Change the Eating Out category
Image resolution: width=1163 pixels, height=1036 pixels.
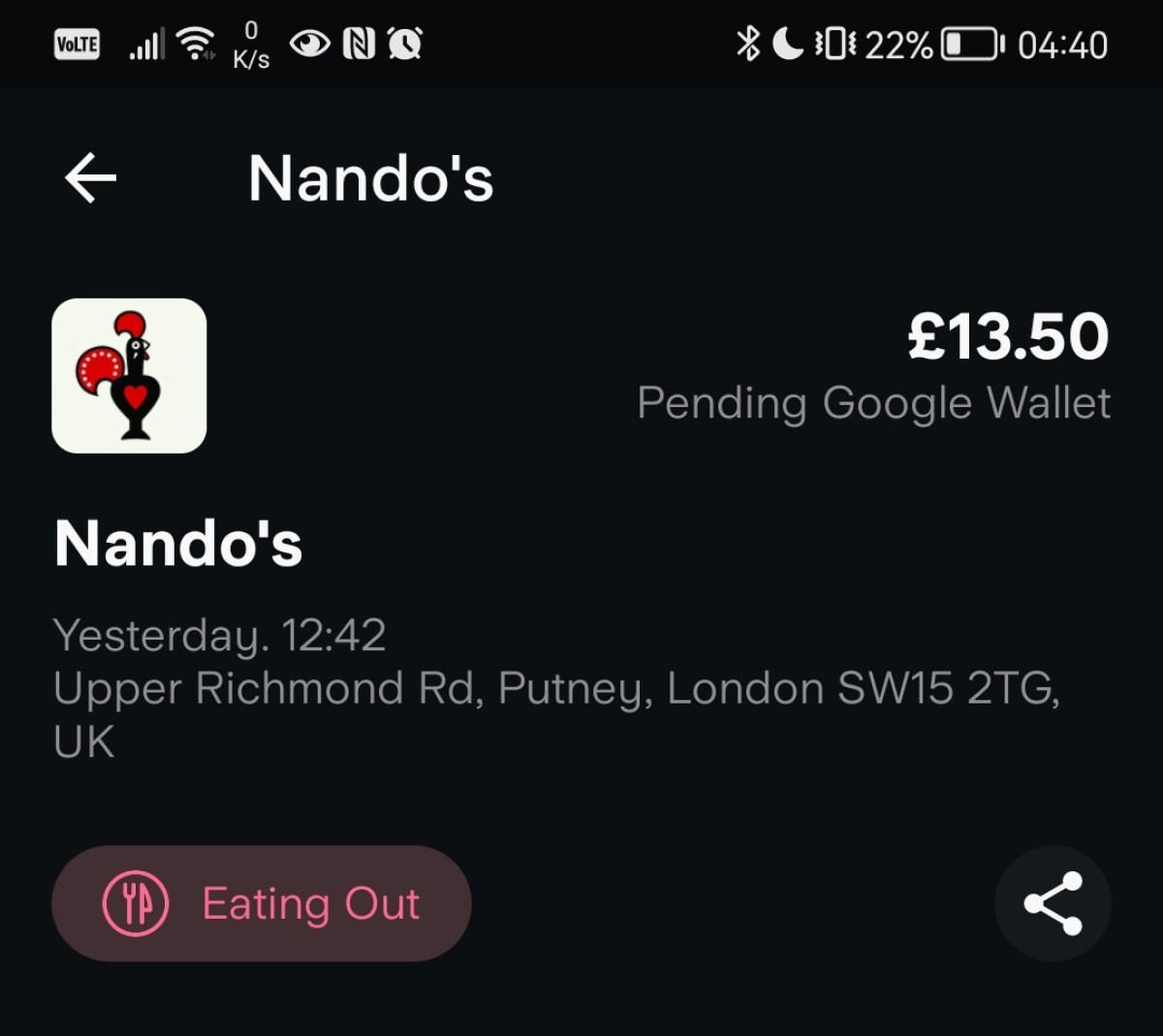point(262,903)
